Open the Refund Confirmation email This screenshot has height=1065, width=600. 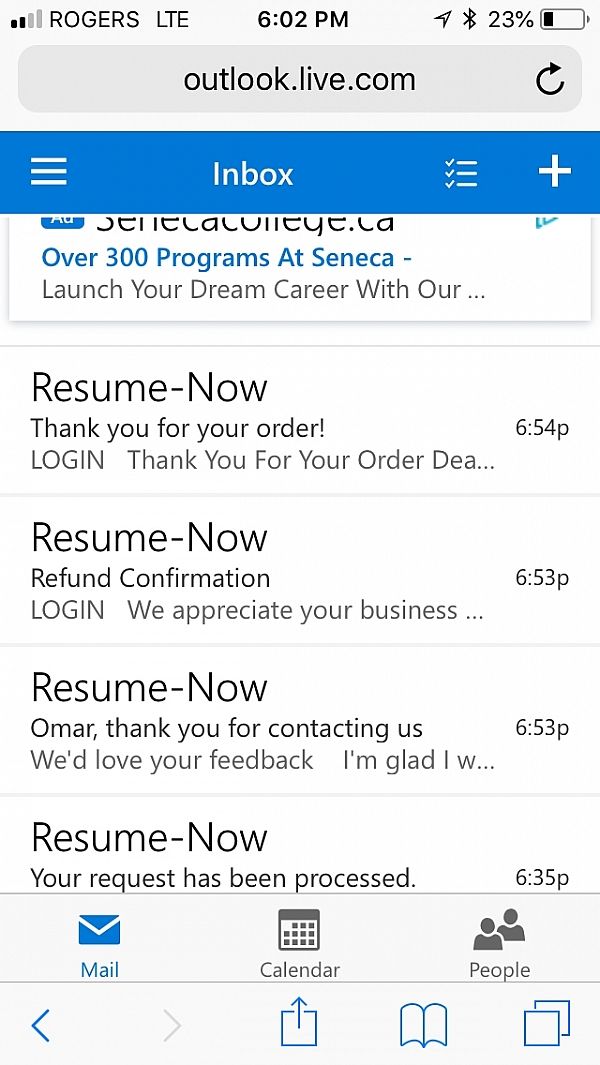(x=270, y=572)
